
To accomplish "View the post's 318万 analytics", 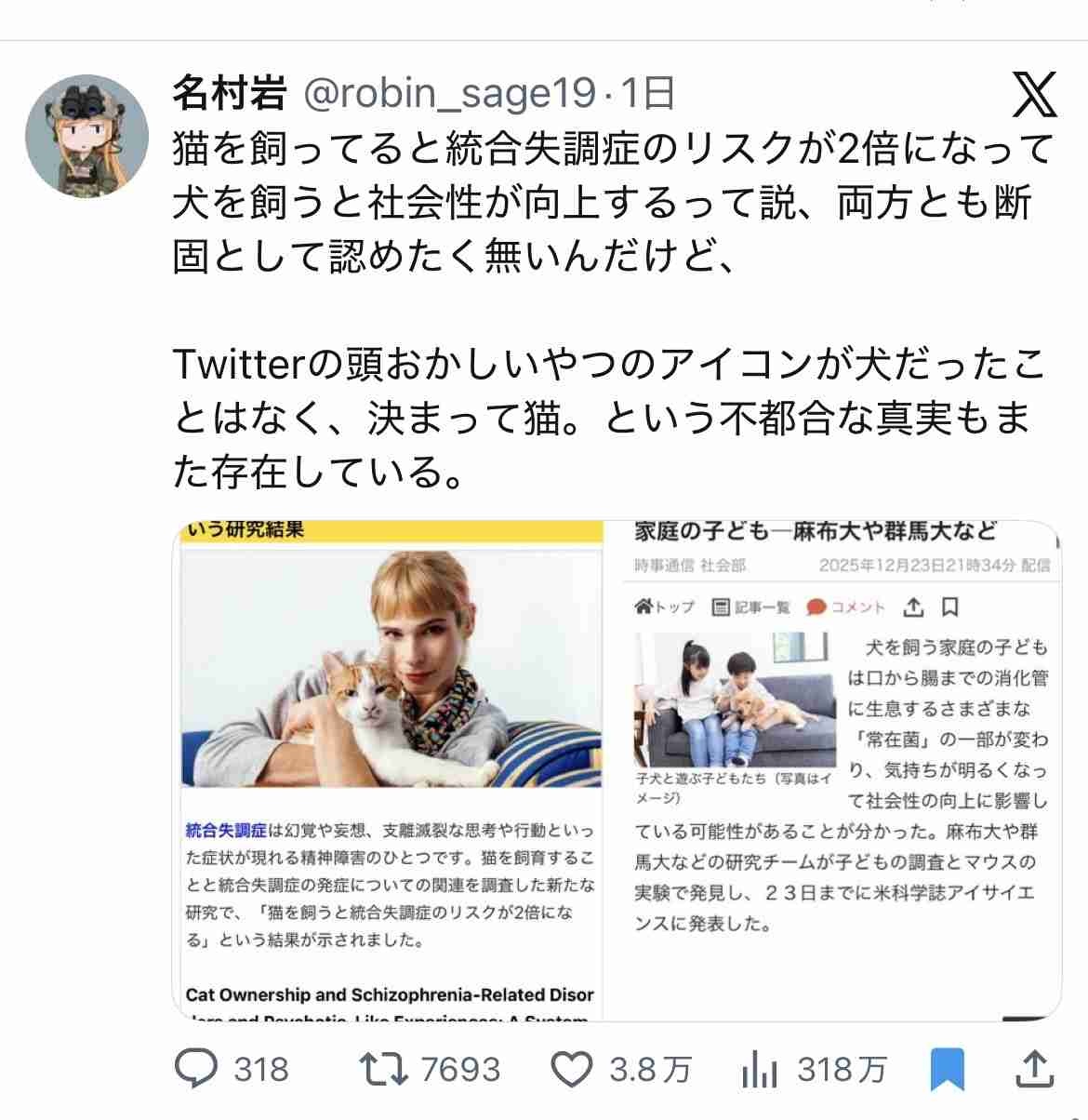I will click(x=760, y=1069).
